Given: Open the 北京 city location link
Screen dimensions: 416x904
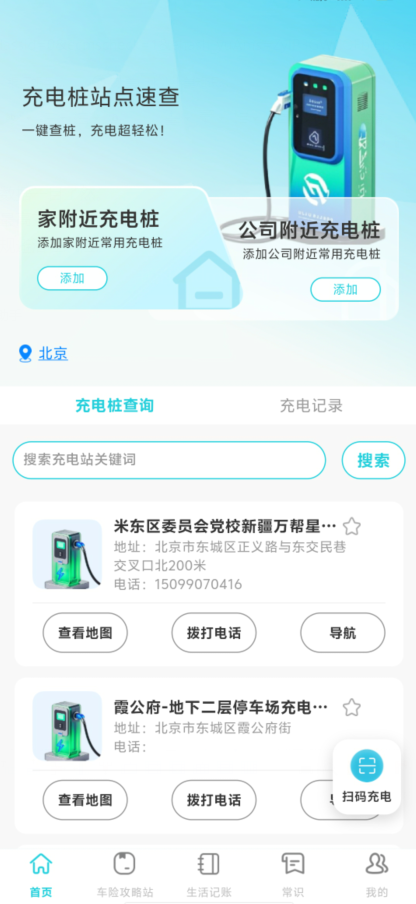Looking at the screenshot, I should click(53, 353).
